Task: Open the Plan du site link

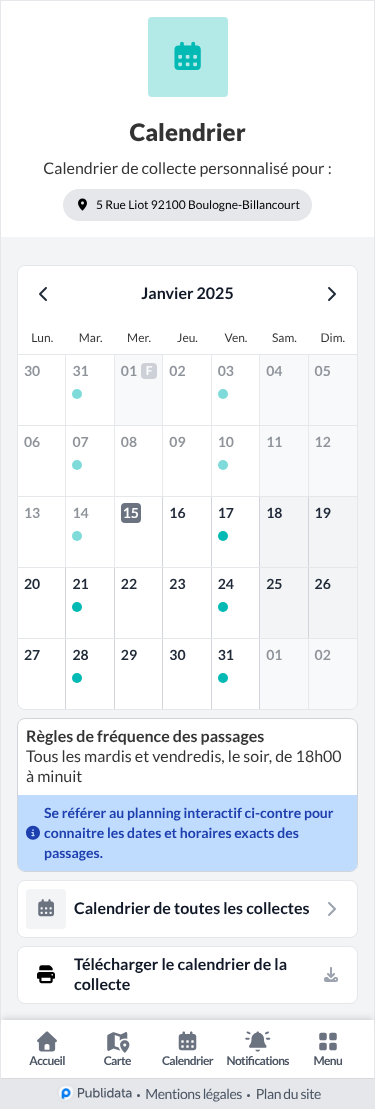Action: (288, 1094)
